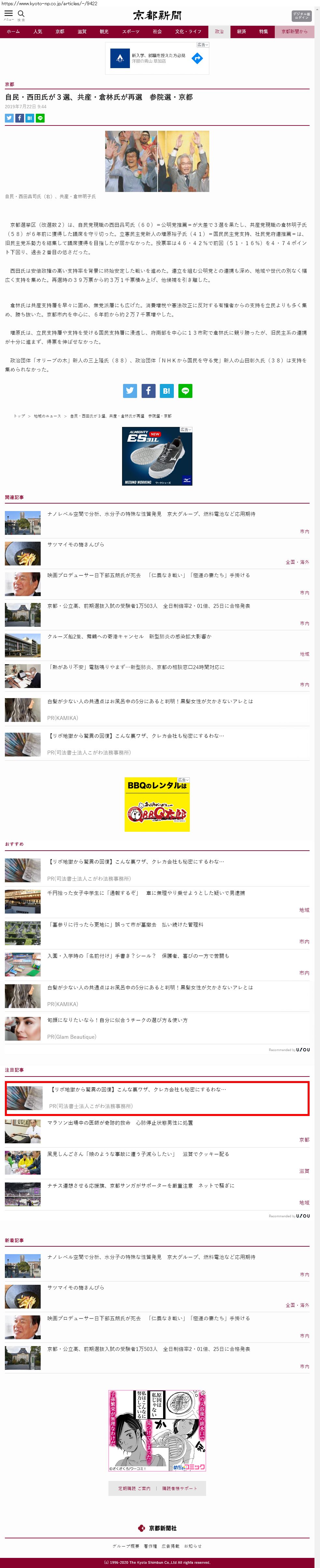Read the 風見しんごさん article
Screen dimensions: 320x1568
click(x=138, y=1154)
